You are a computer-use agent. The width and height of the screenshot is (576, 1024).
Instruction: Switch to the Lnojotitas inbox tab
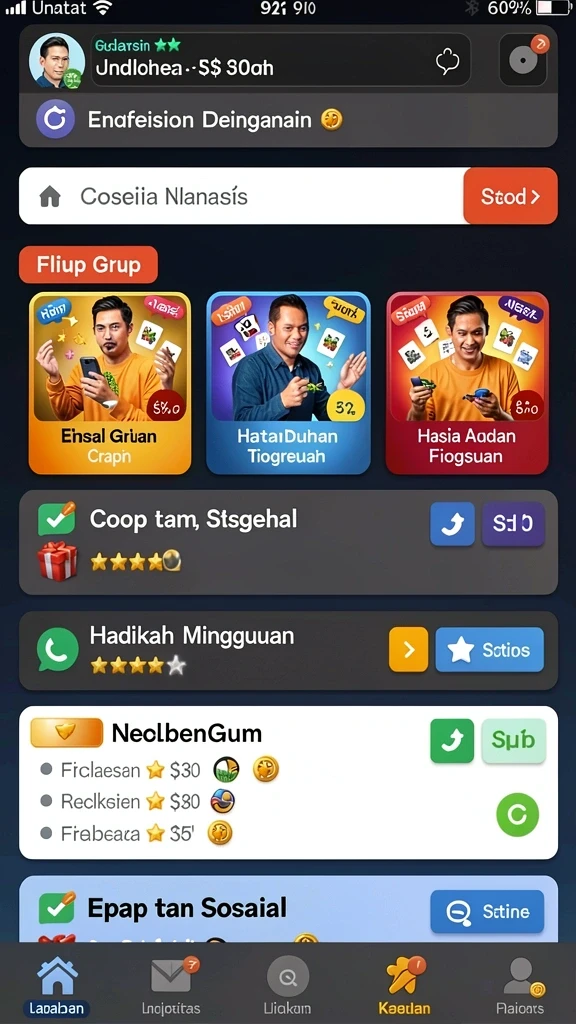[171, 985]
